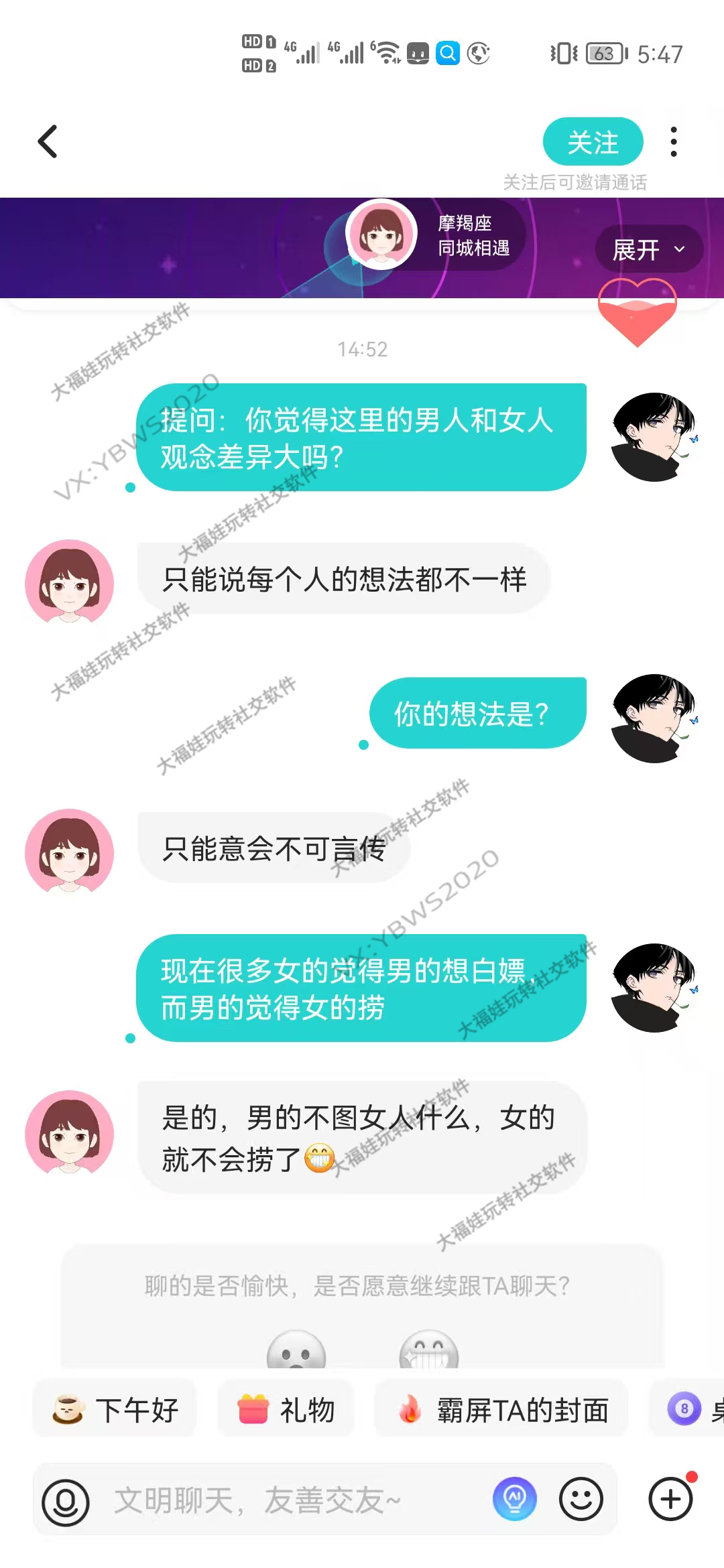Select the 霸屏TA的封面 chip
This screenshot has height=1568, width=724.
[501, 1410]
